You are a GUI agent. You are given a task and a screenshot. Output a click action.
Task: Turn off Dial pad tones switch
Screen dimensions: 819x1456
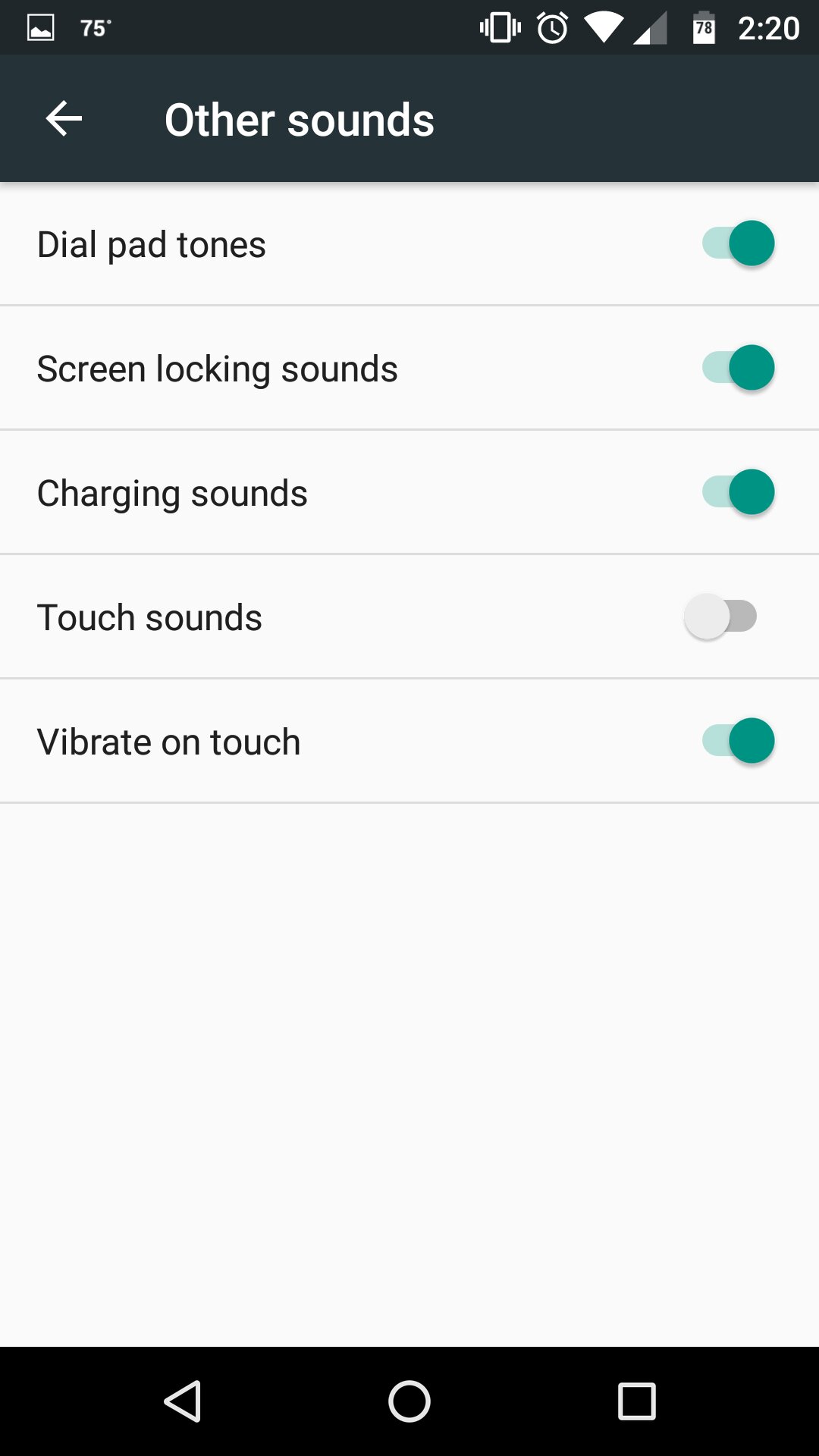(x=738, y=243)
